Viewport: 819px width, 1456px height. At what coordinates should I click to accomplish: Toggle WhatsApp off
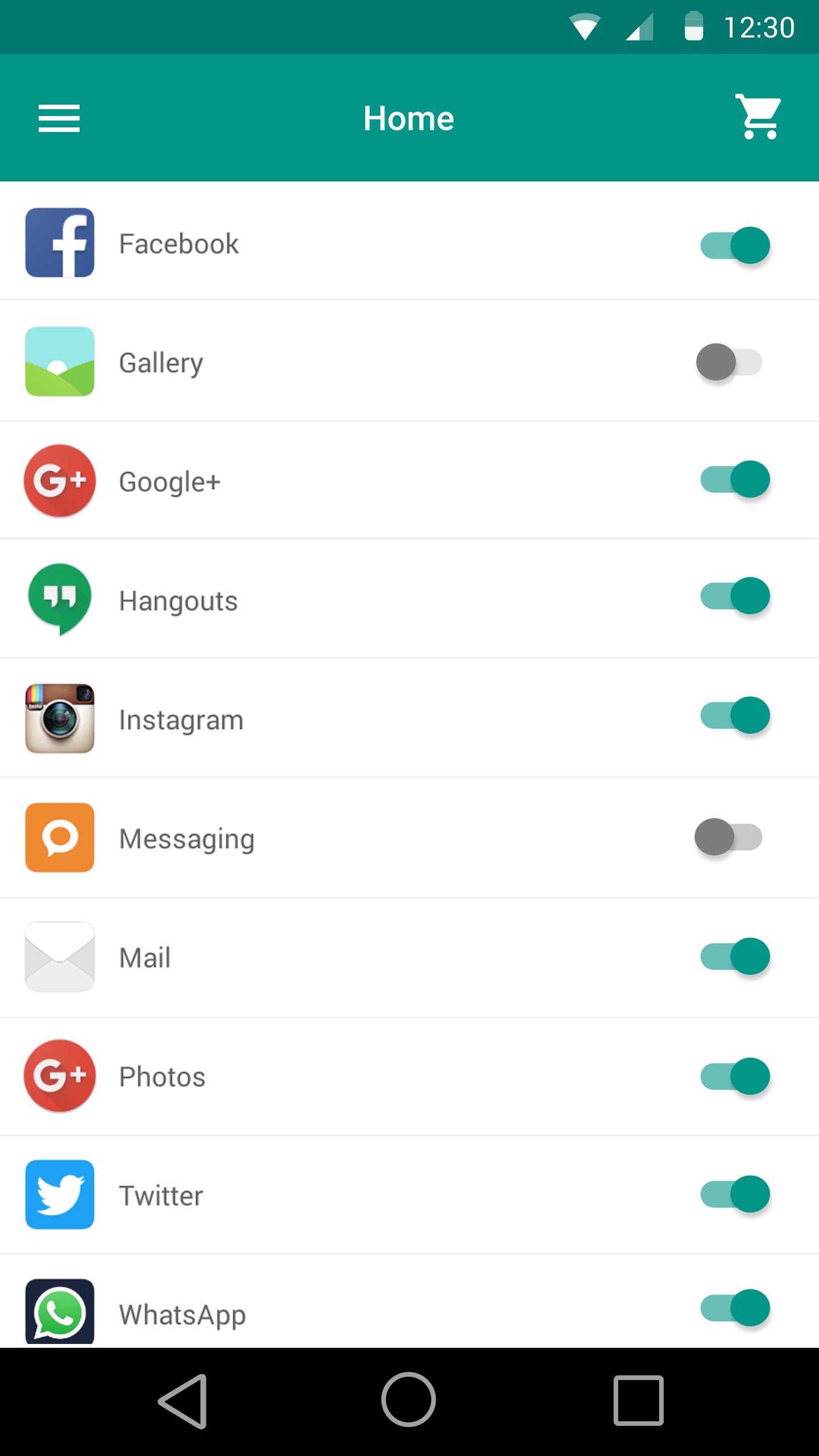pos(735,1308)
